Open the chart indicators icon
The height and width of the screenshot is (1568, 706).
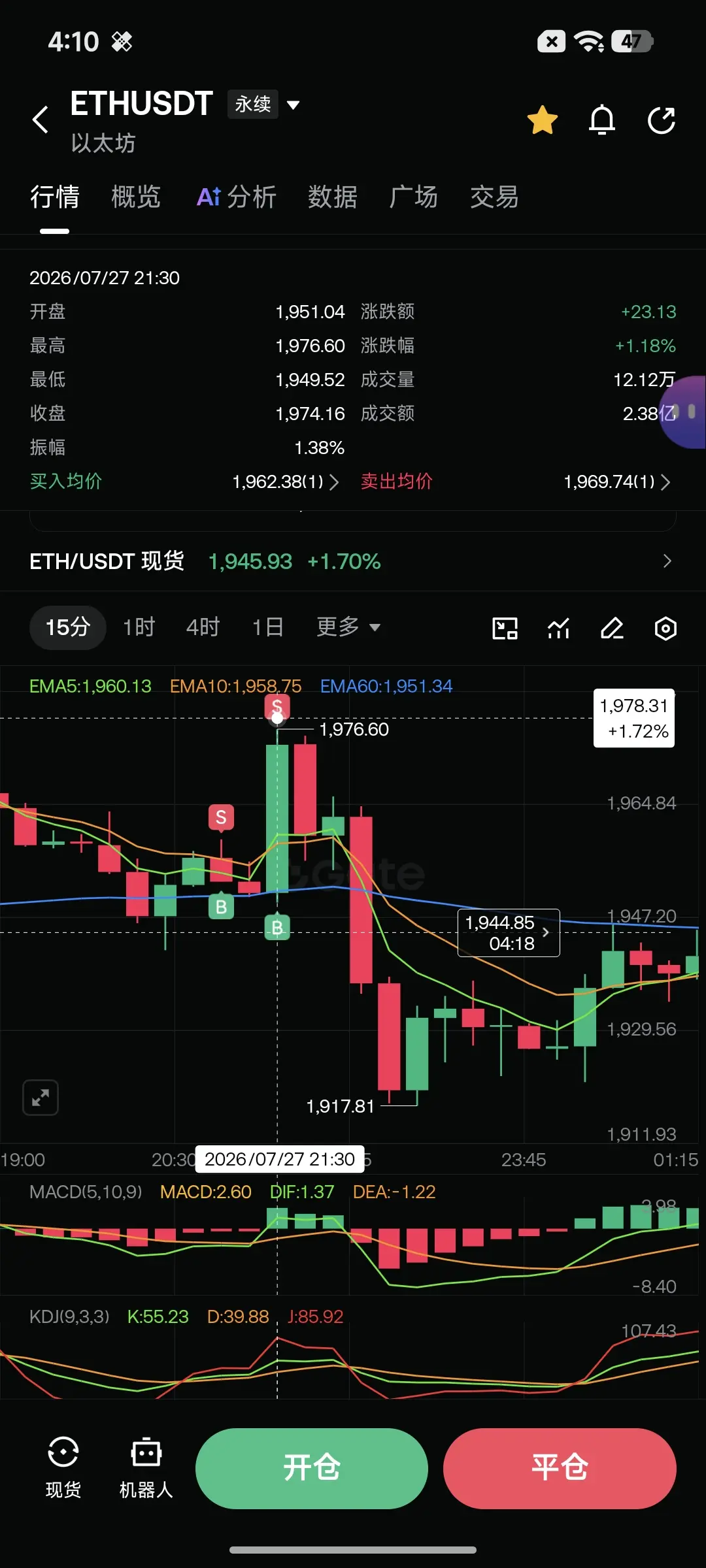[x=558, y=629]
